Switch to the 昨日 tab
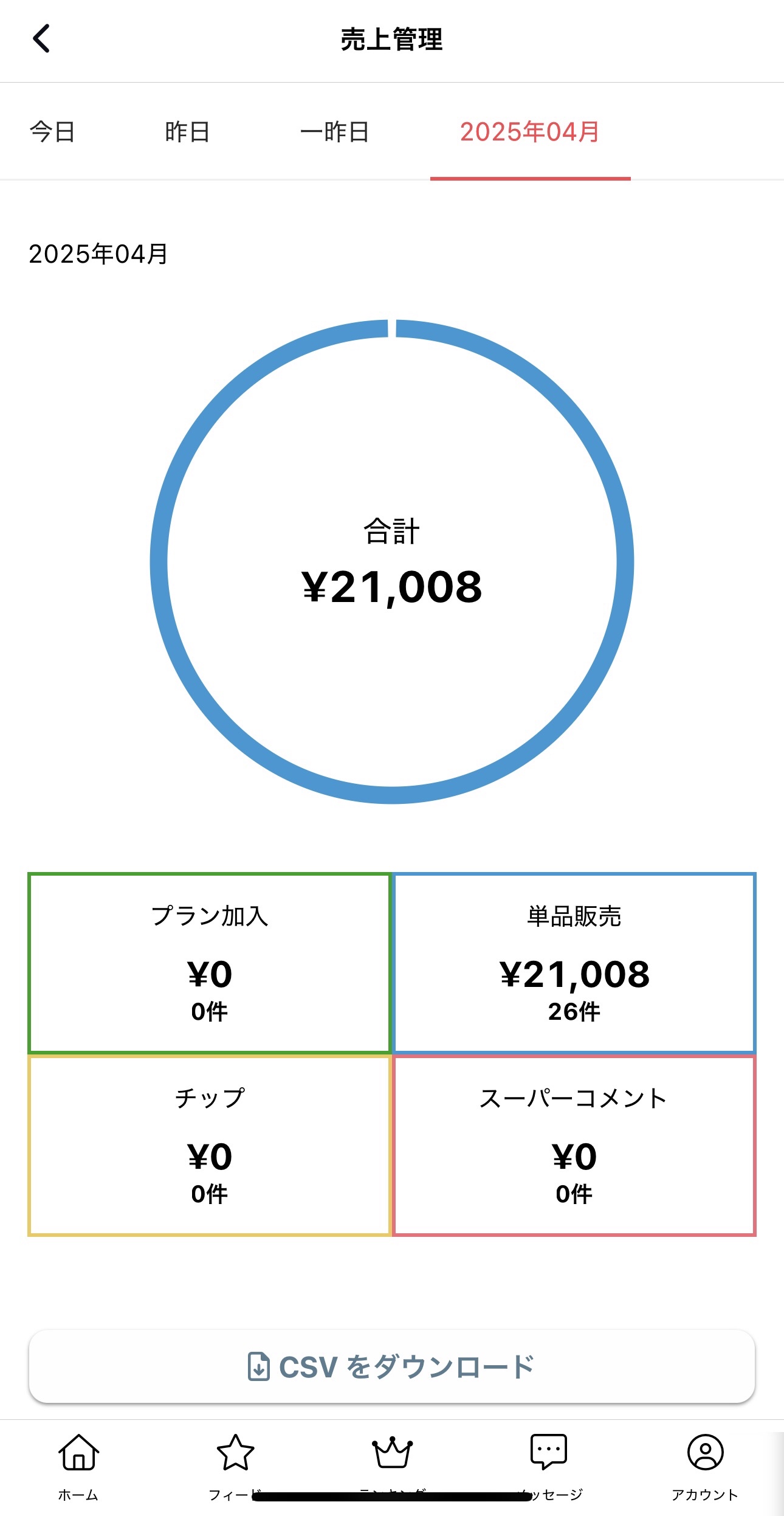Screen dimensions: 784x1516 [187, 132]
